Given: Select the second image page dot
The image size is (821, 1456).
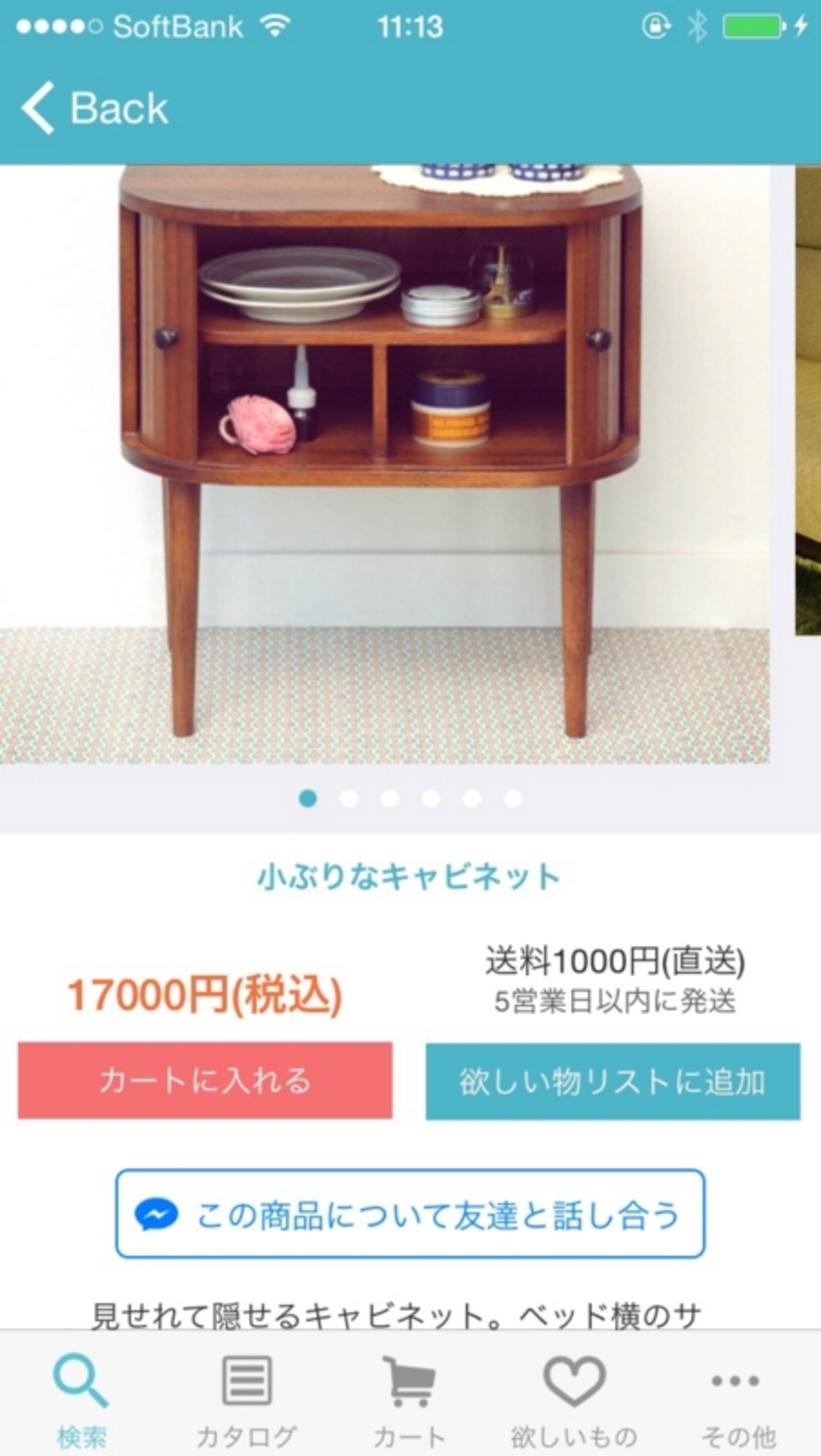Looking at the screenshot, I should (x=349, y=799).
